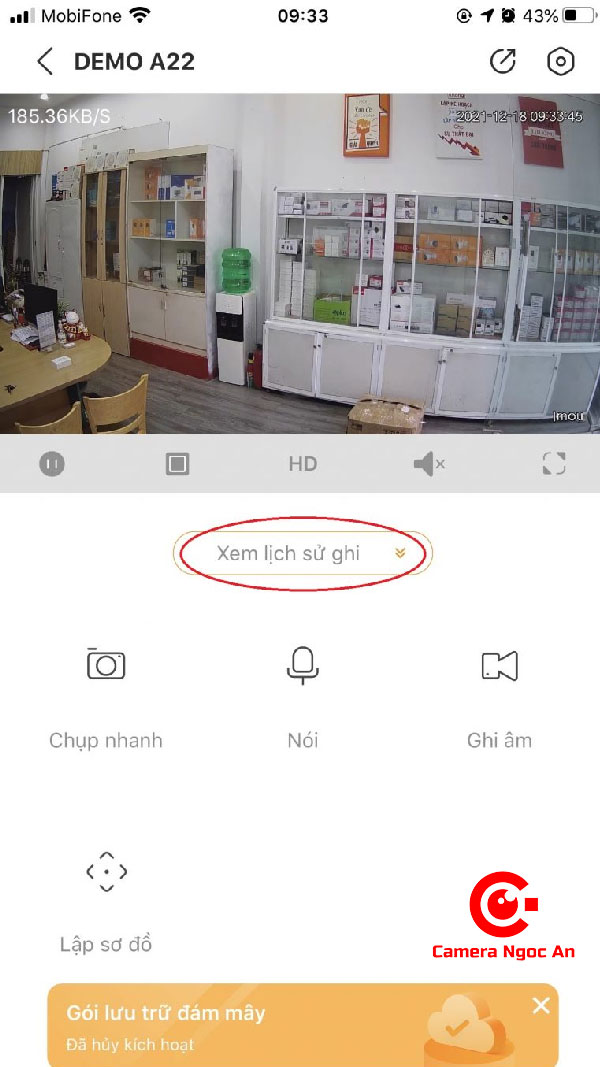Start recording with Ghi âm
Viewport: 600px width, 1067px height.
[x=499, y=665]
